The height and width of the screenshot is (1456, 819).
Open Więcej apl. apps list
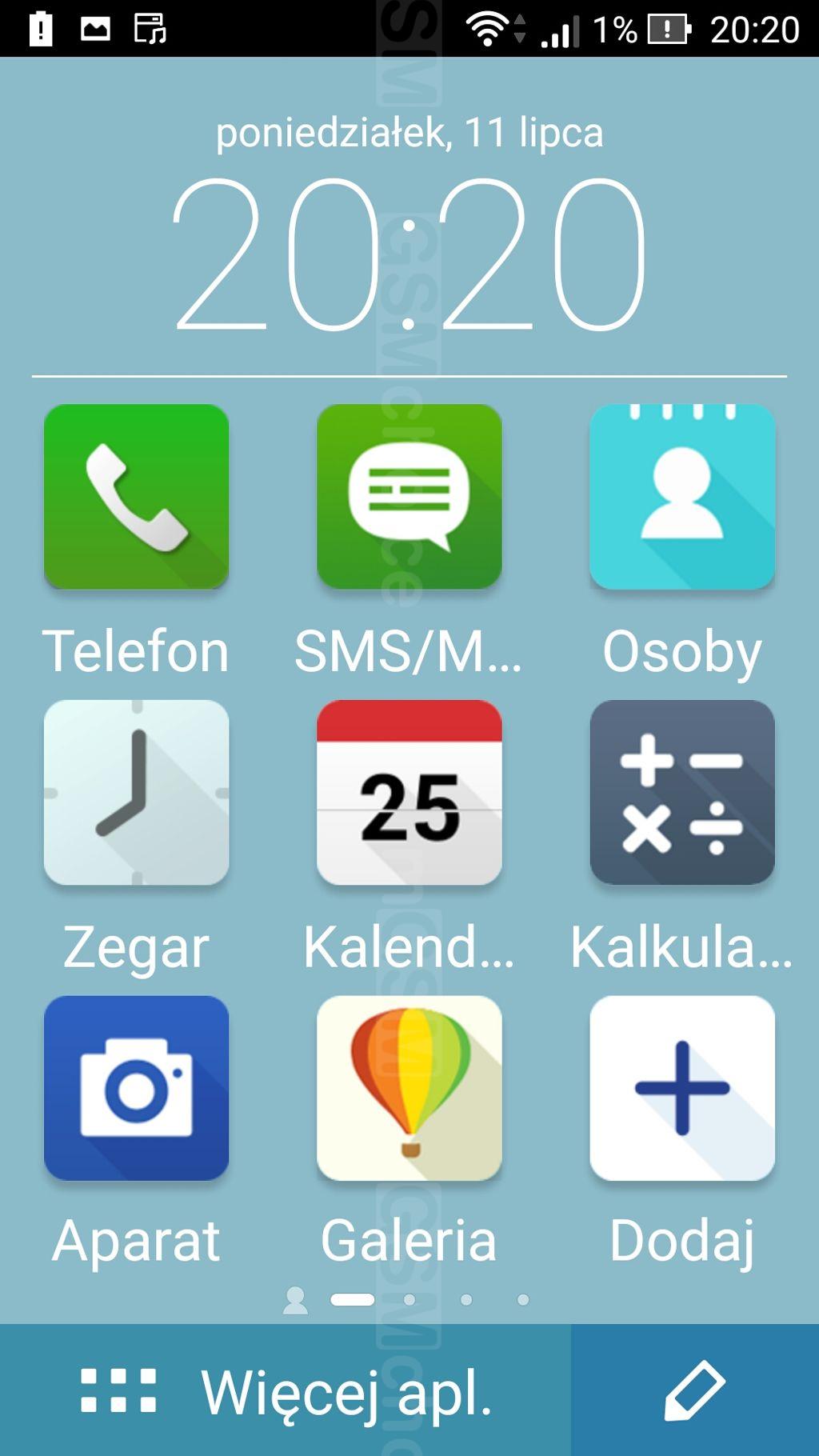[x=286, y=1391]
